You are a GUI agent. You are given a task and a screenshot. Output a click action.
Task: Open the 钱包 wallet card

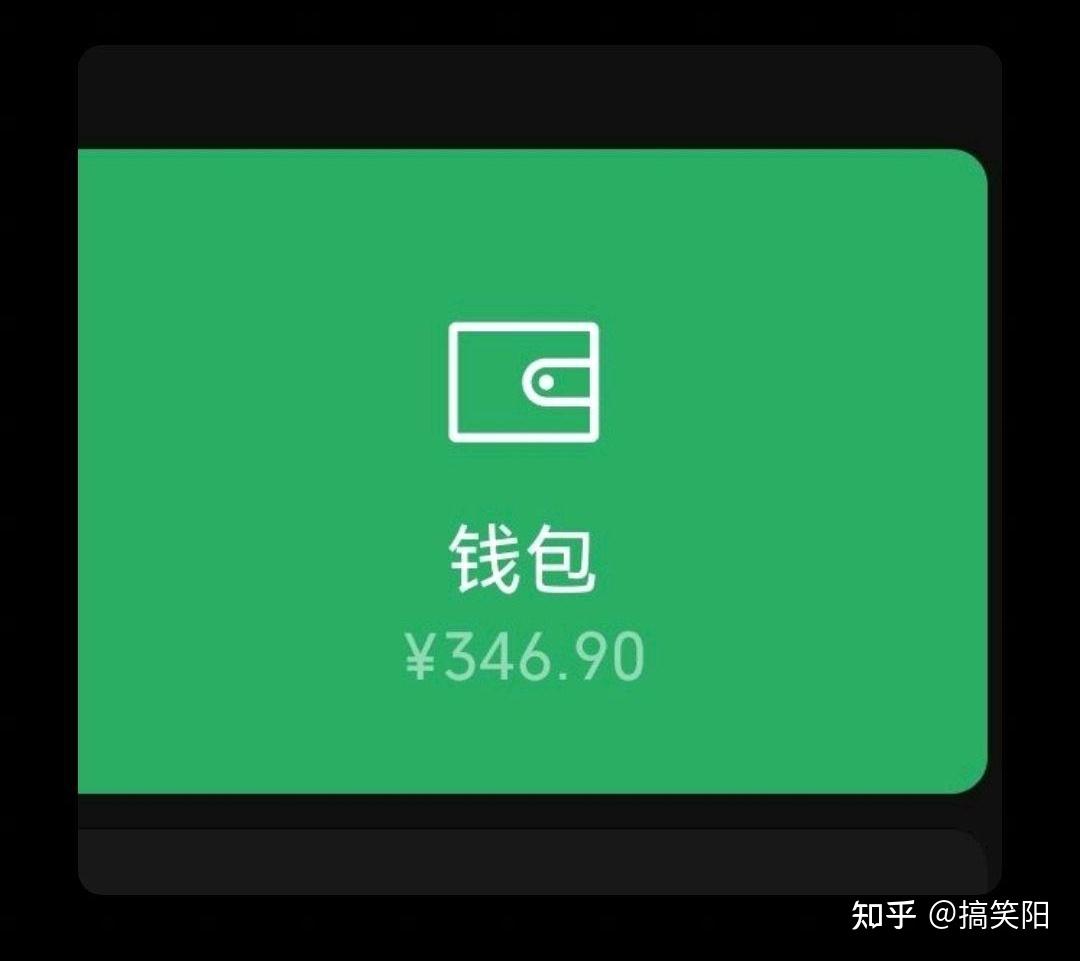pos(525,470)
